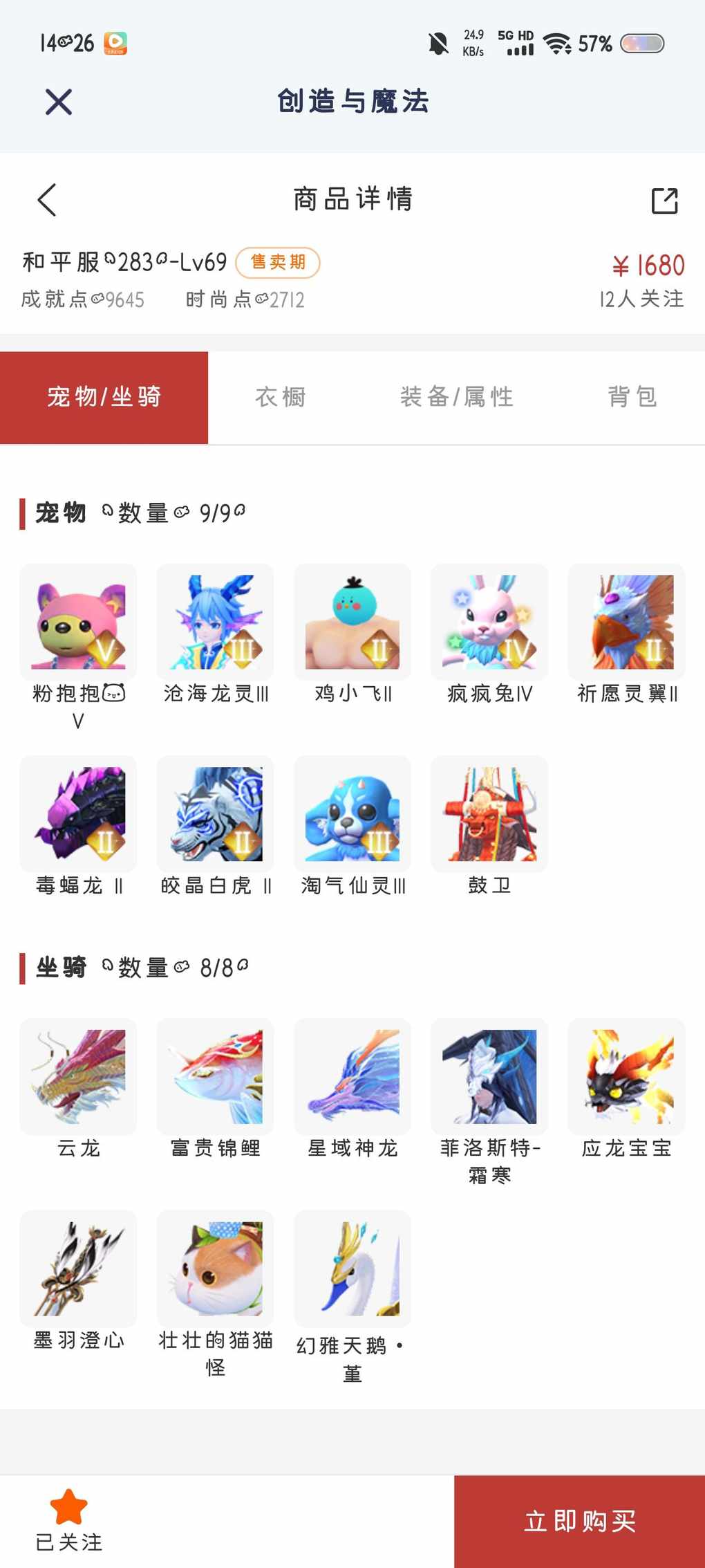Viewport: 705px width, 1568px height.
Task: Tap 立即购买 to buy now
Action: (x=579, y=1521)
